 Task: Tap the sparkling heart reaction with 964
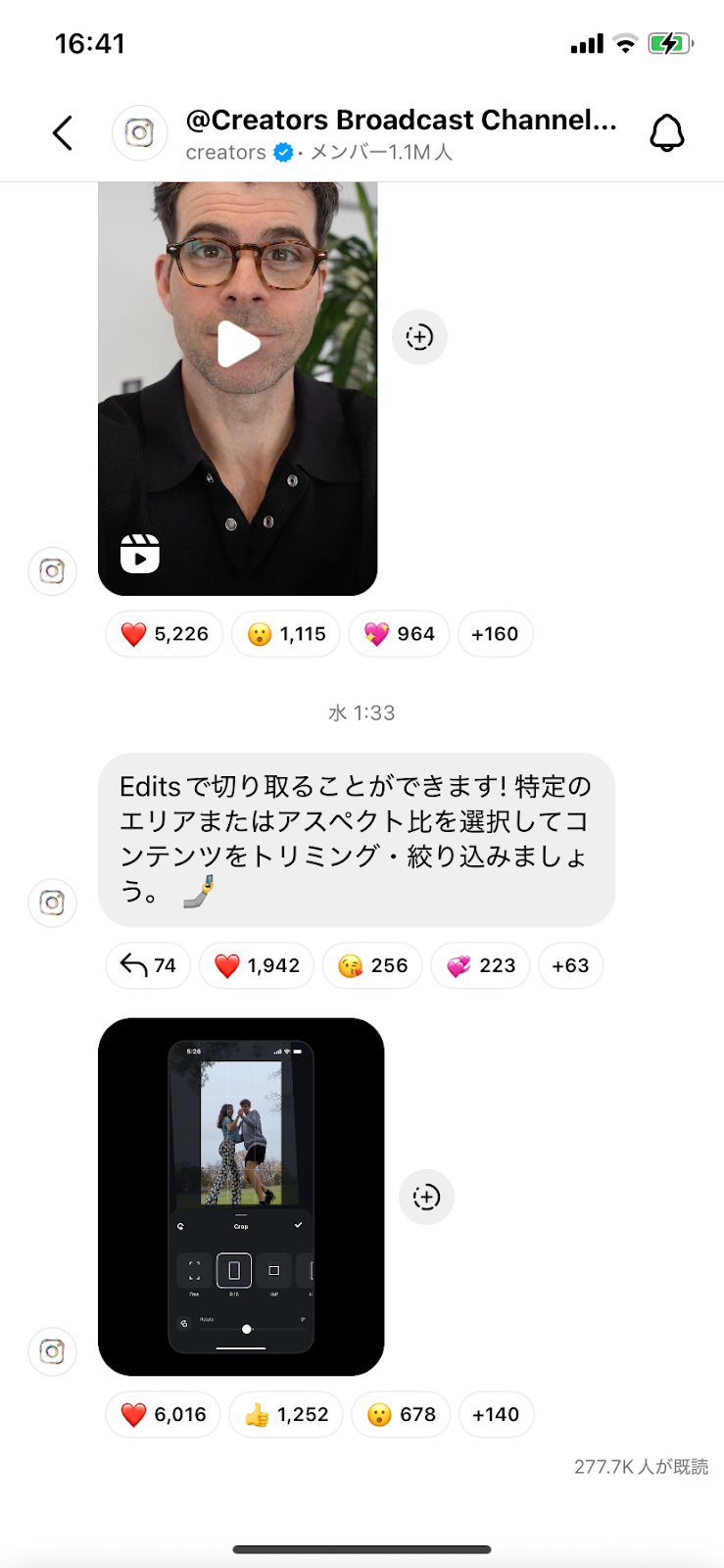[399, 634]
